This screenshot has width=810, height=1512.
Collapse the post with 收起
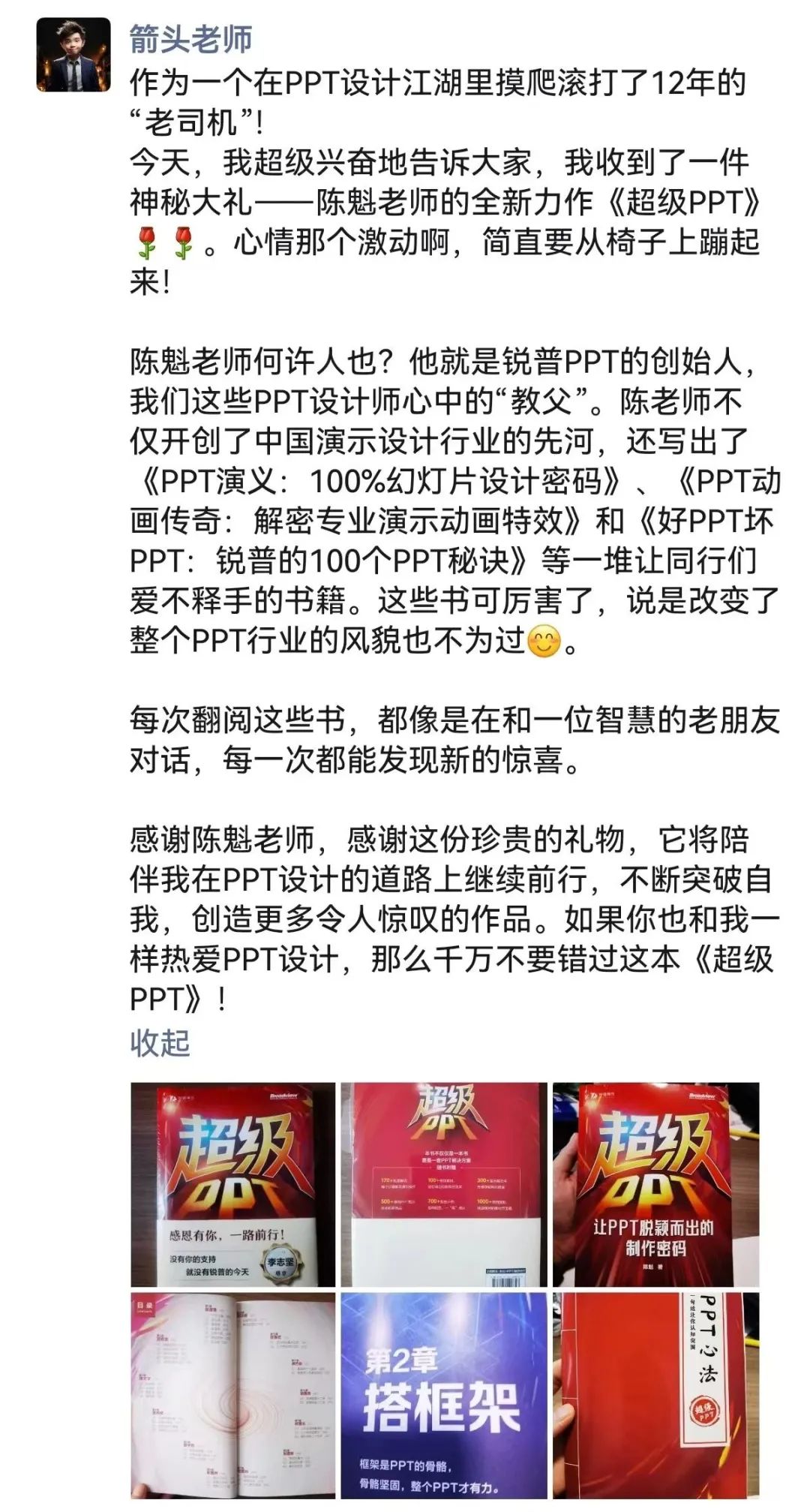coord(160,1042)
